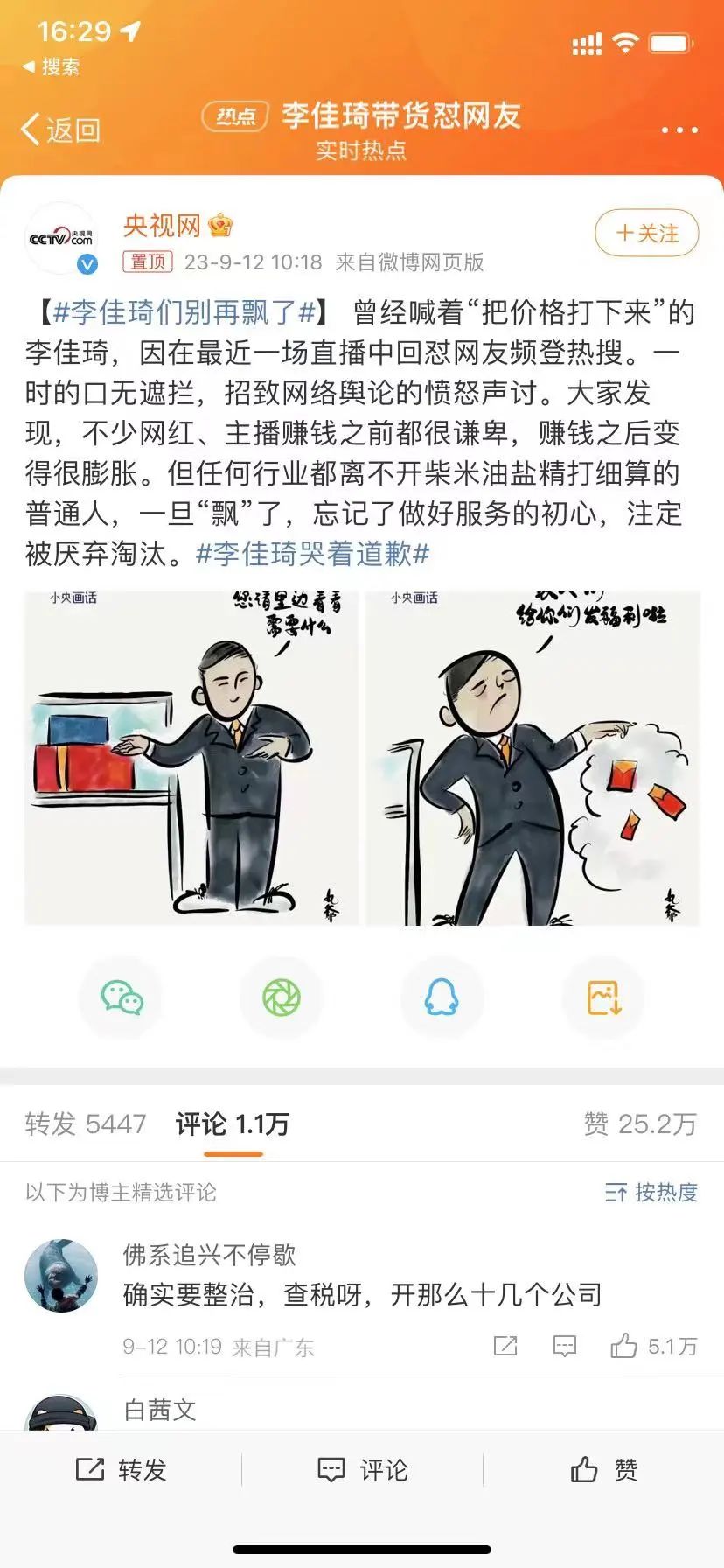Reply to 佛系追兴不停歇's comment

pos(565,1346)
